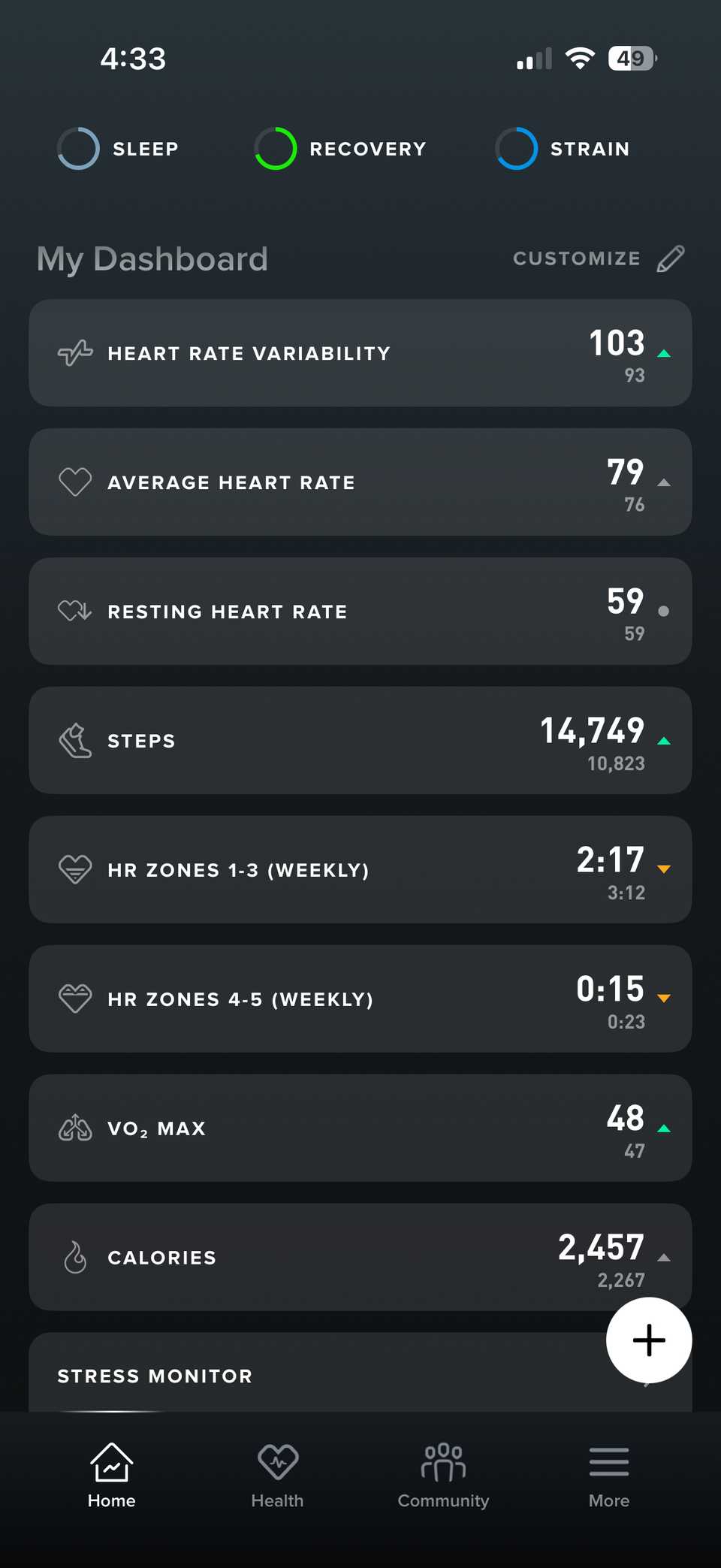View Average Heart Rate details
The image size is (721, 1568).
point(360,482)
